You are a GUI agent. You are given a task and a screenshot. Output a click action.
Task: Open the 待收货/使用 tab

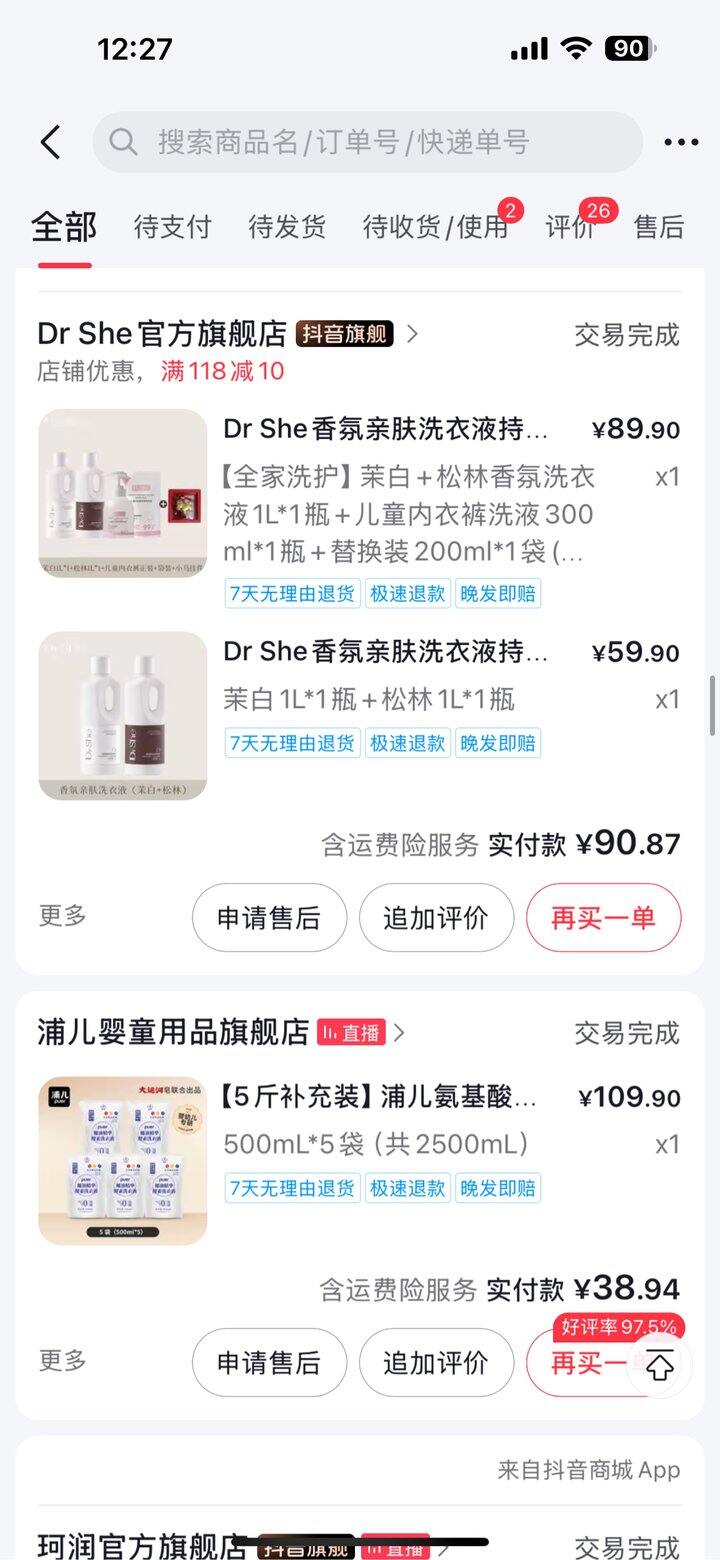(436, 227)
